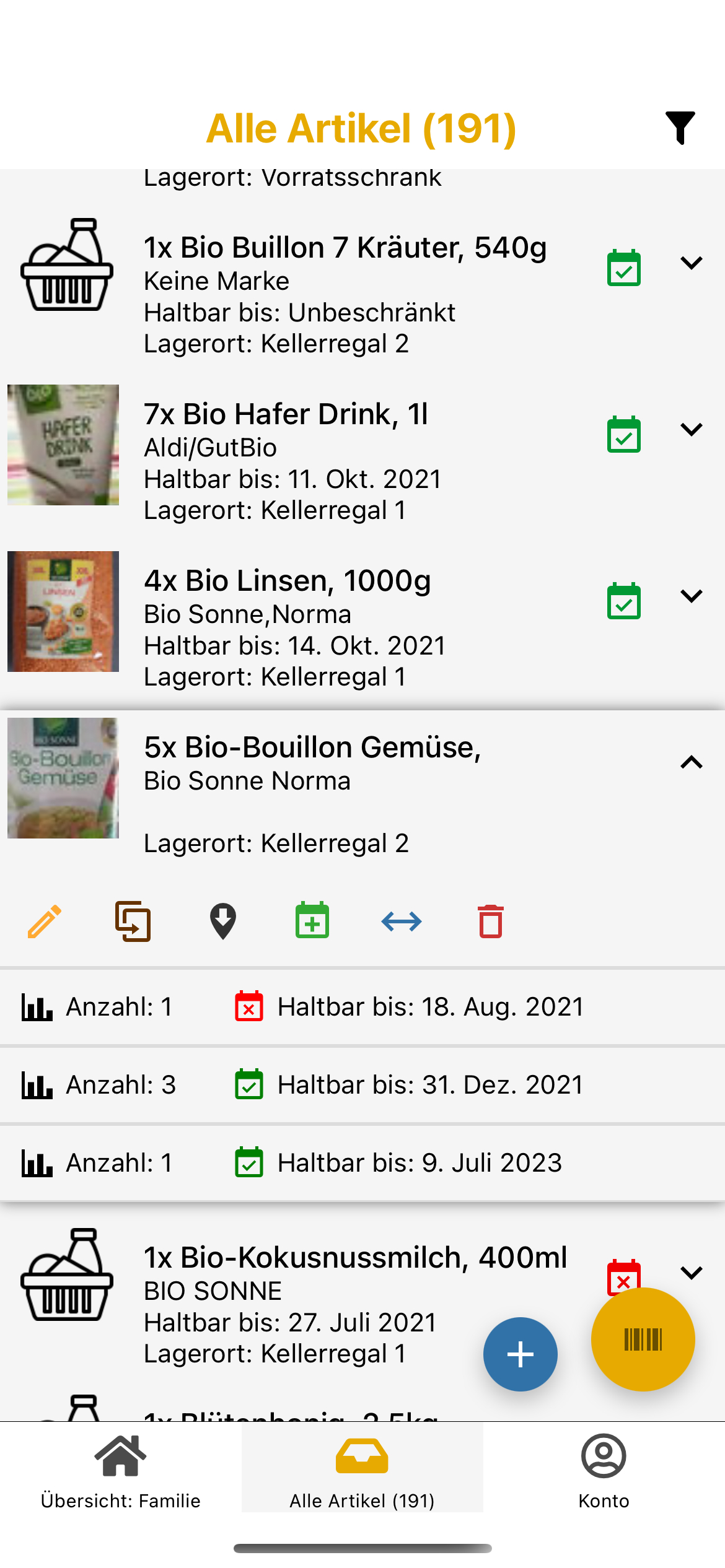This screenshot has height=1568, width=725.
Task: Select the batch expiring 18. Aug. 2021
Action: pos(362,1007)
